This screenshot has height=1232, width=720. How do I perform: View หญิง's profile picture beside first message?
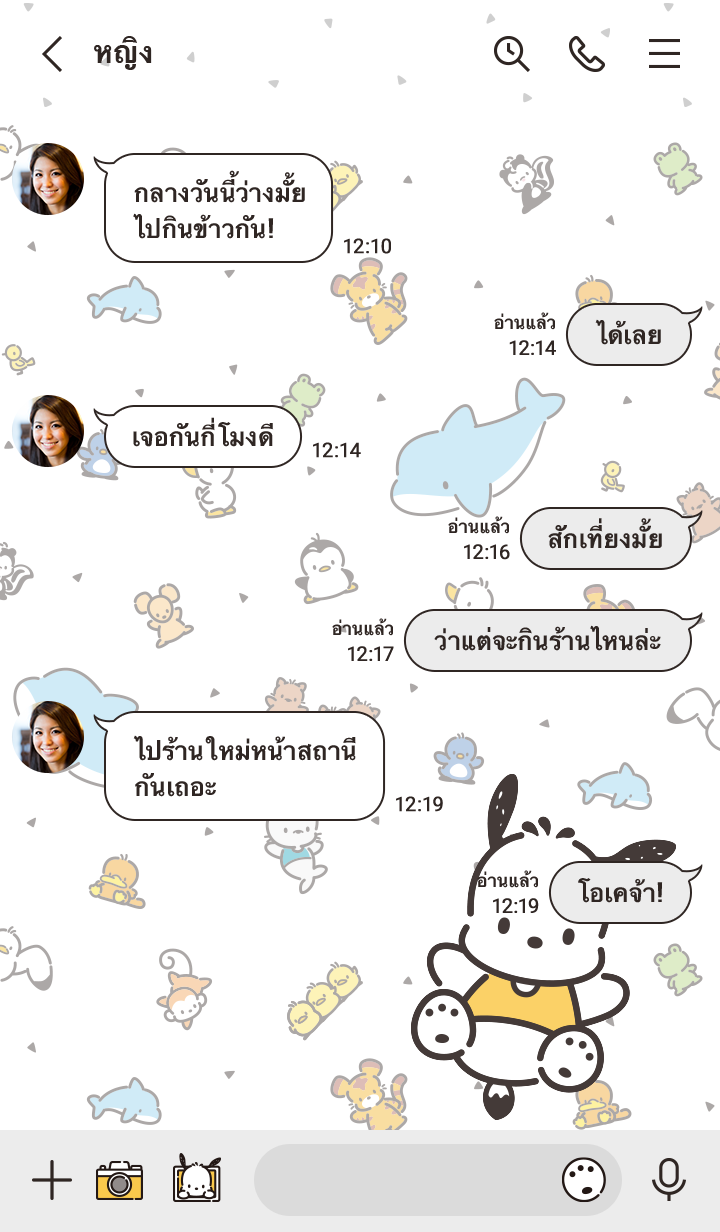pos(48,179)
